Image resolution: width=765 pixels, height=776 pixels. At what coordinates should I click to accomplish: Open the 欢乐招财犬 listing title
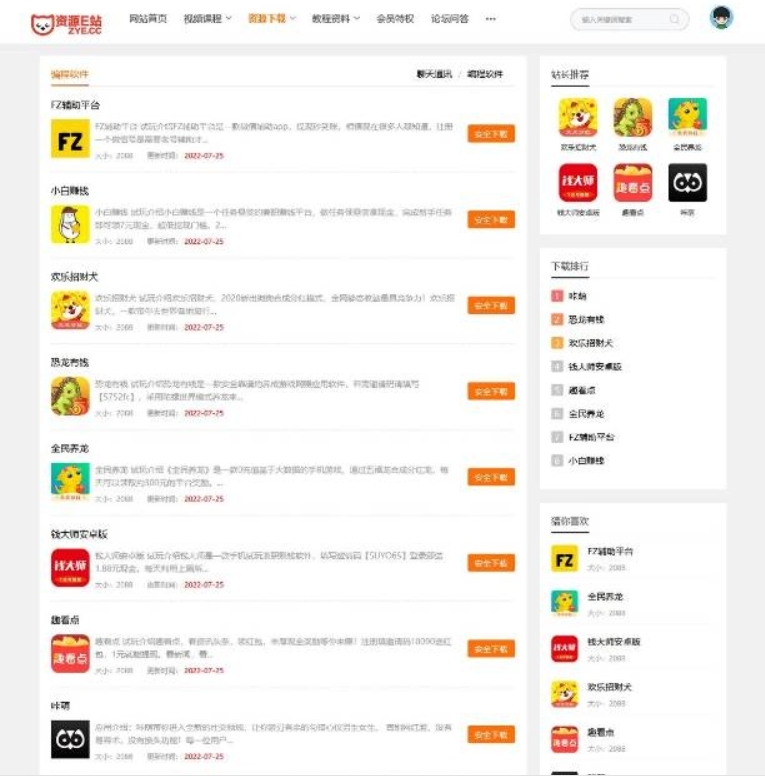(x=75, y=276)
